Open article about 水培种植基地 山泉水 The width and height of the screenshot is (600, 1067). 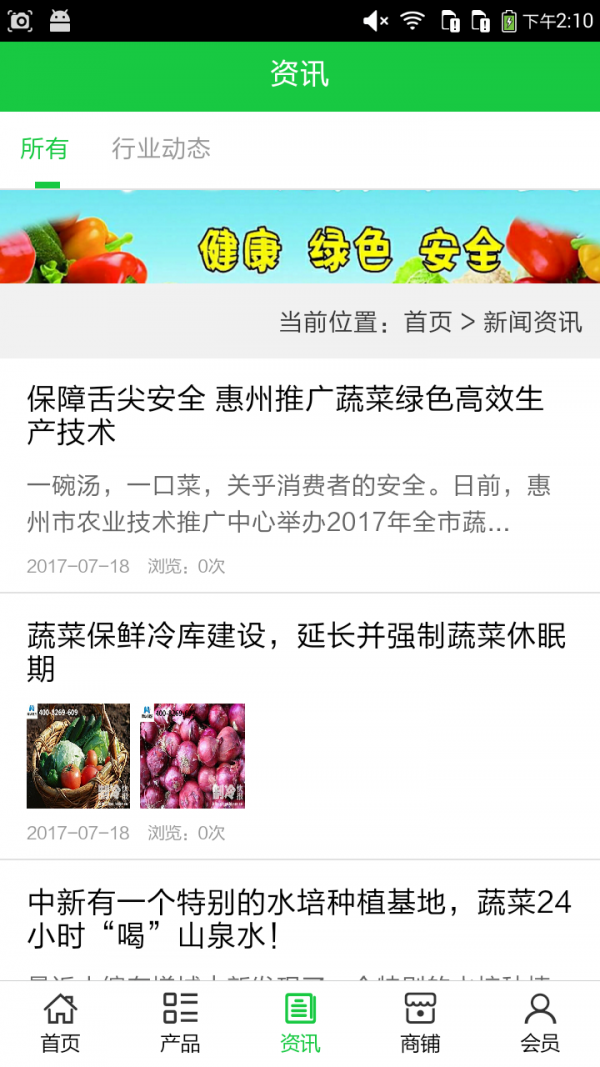click(299, 919)
